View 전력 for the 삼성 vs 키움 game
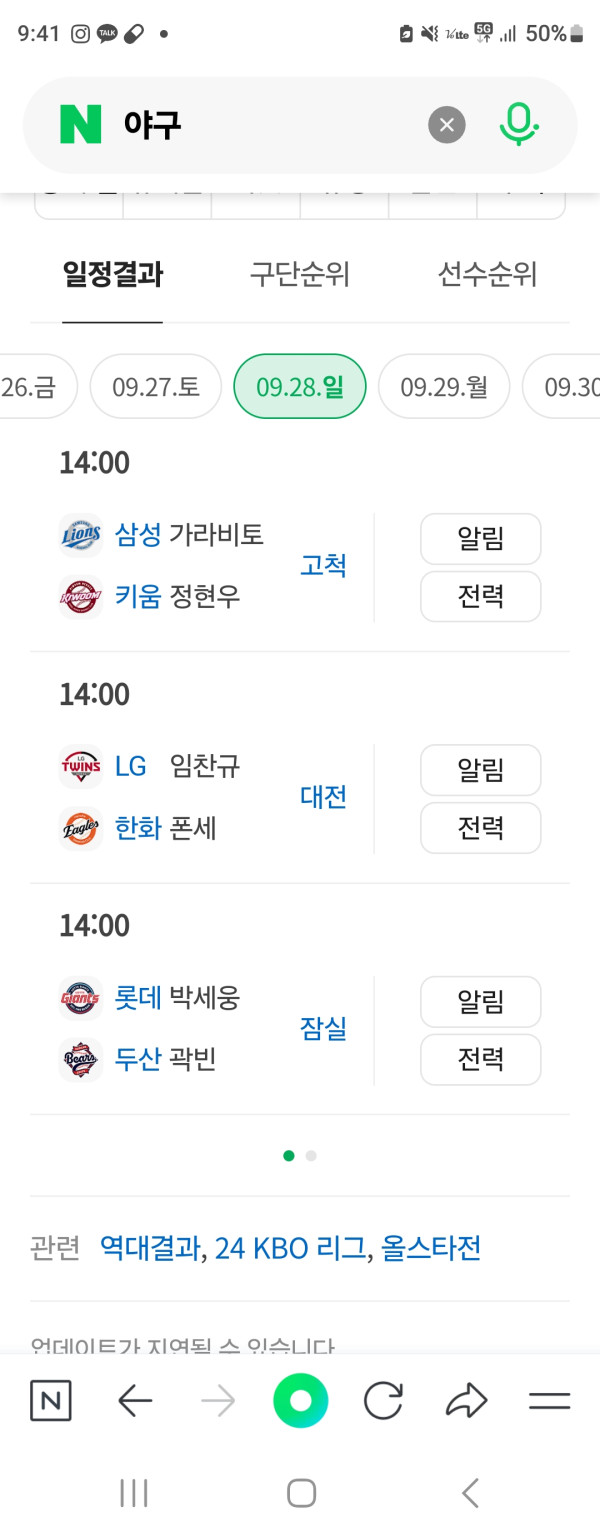600x1537 pixels. (x=480, y=597)
